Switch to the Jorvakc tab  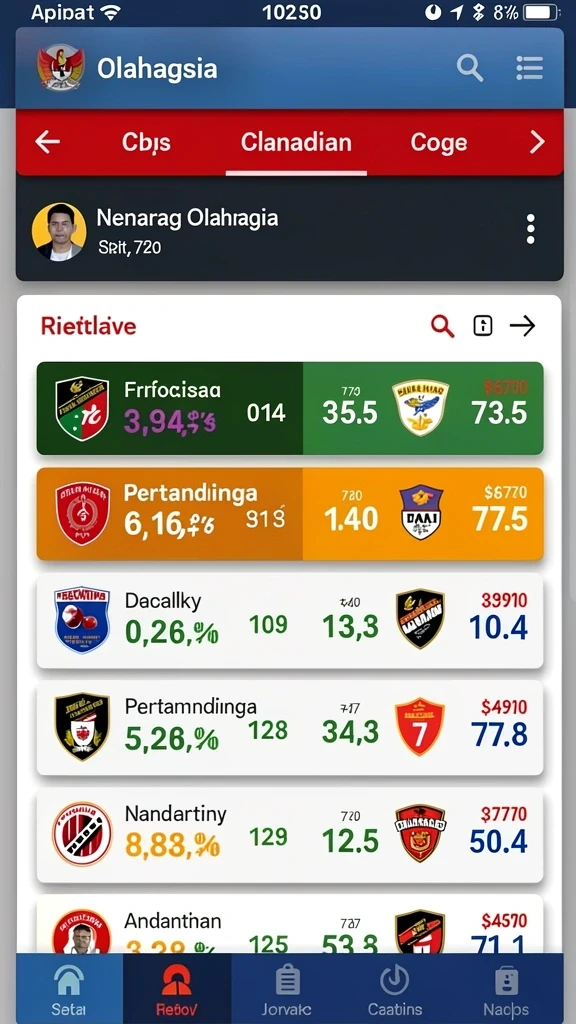point(287,989)
